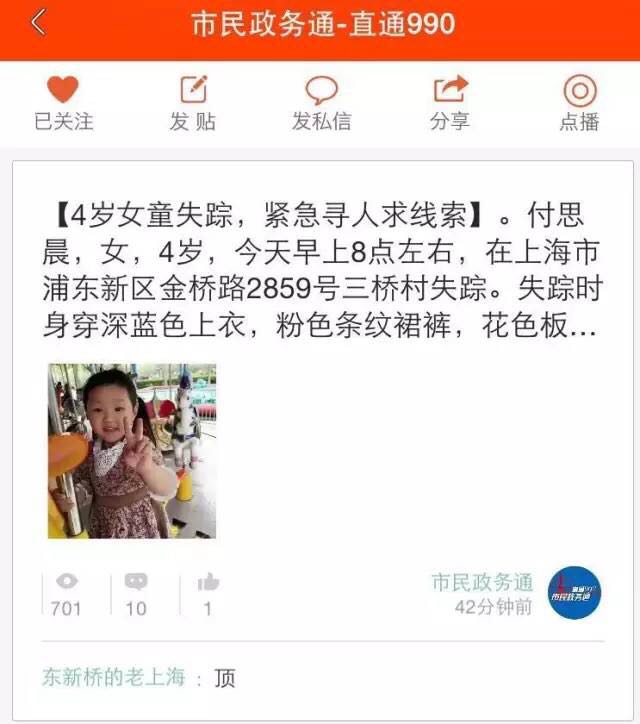Share this channel via 分享
The height and width of the screenshot is (724, 640).
(x=450, y=103)
